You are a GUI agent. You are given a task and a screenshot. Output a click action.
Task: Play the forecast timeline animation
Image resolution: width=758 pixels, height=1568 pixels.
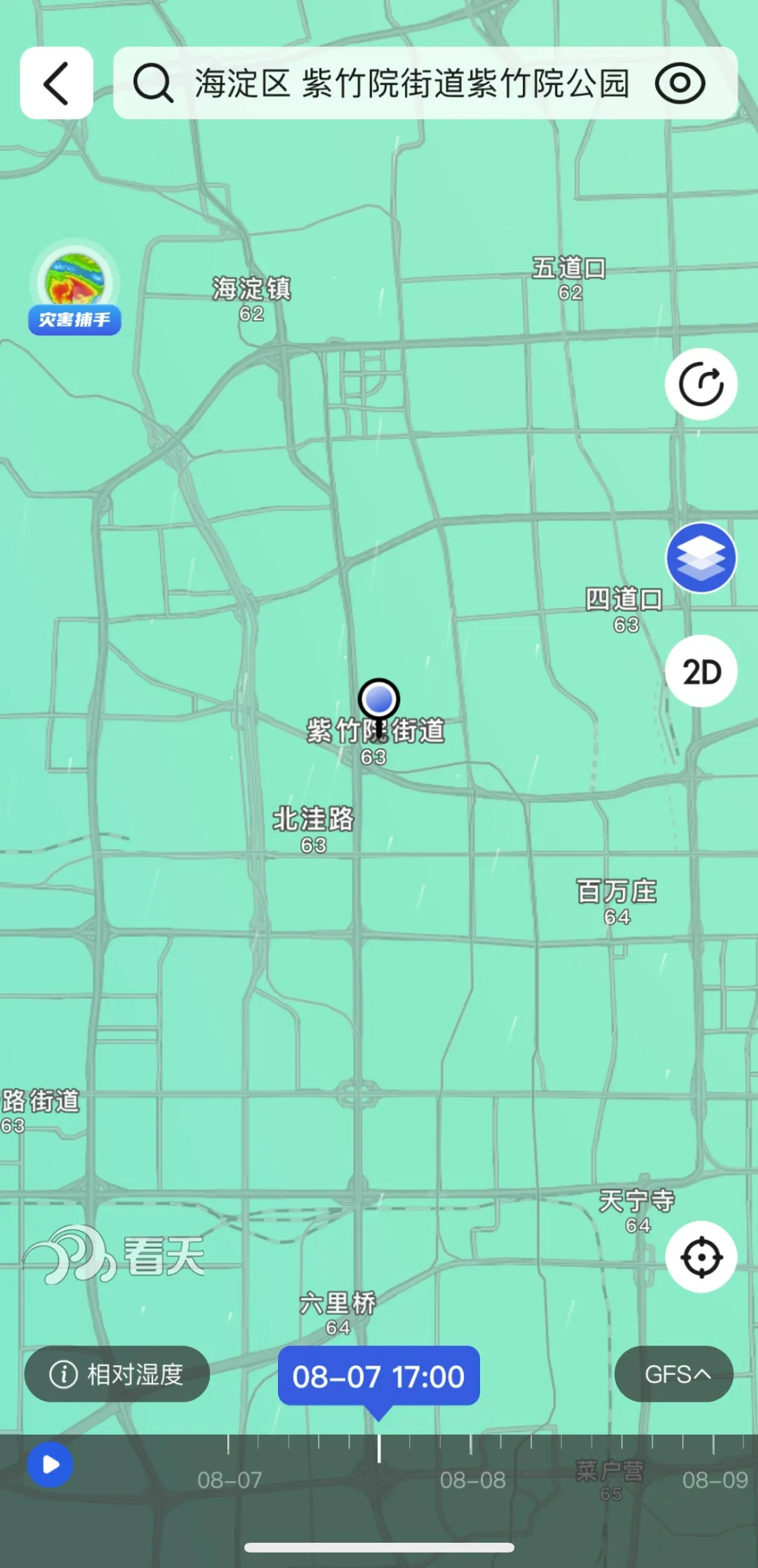coord(50,1465)
